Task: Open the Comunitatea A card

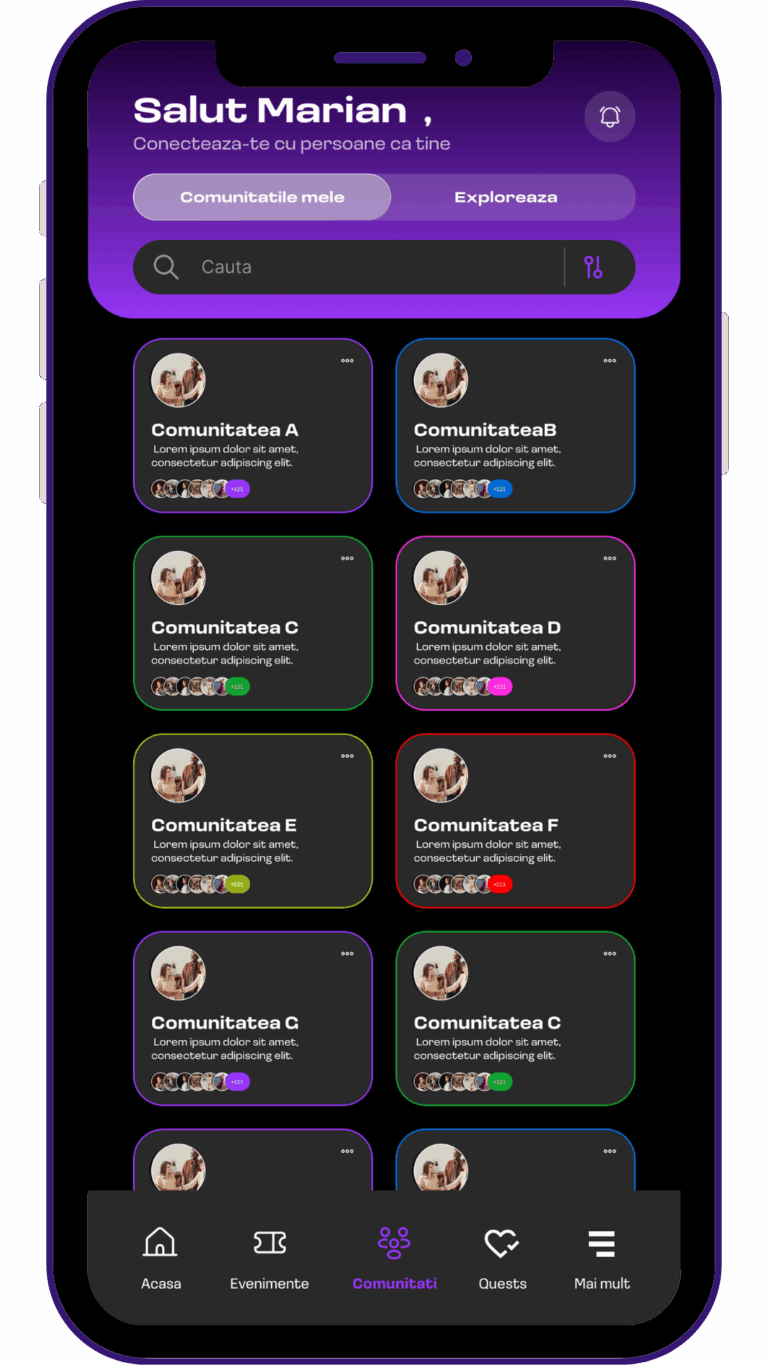Action: click(x=252, y=430)
